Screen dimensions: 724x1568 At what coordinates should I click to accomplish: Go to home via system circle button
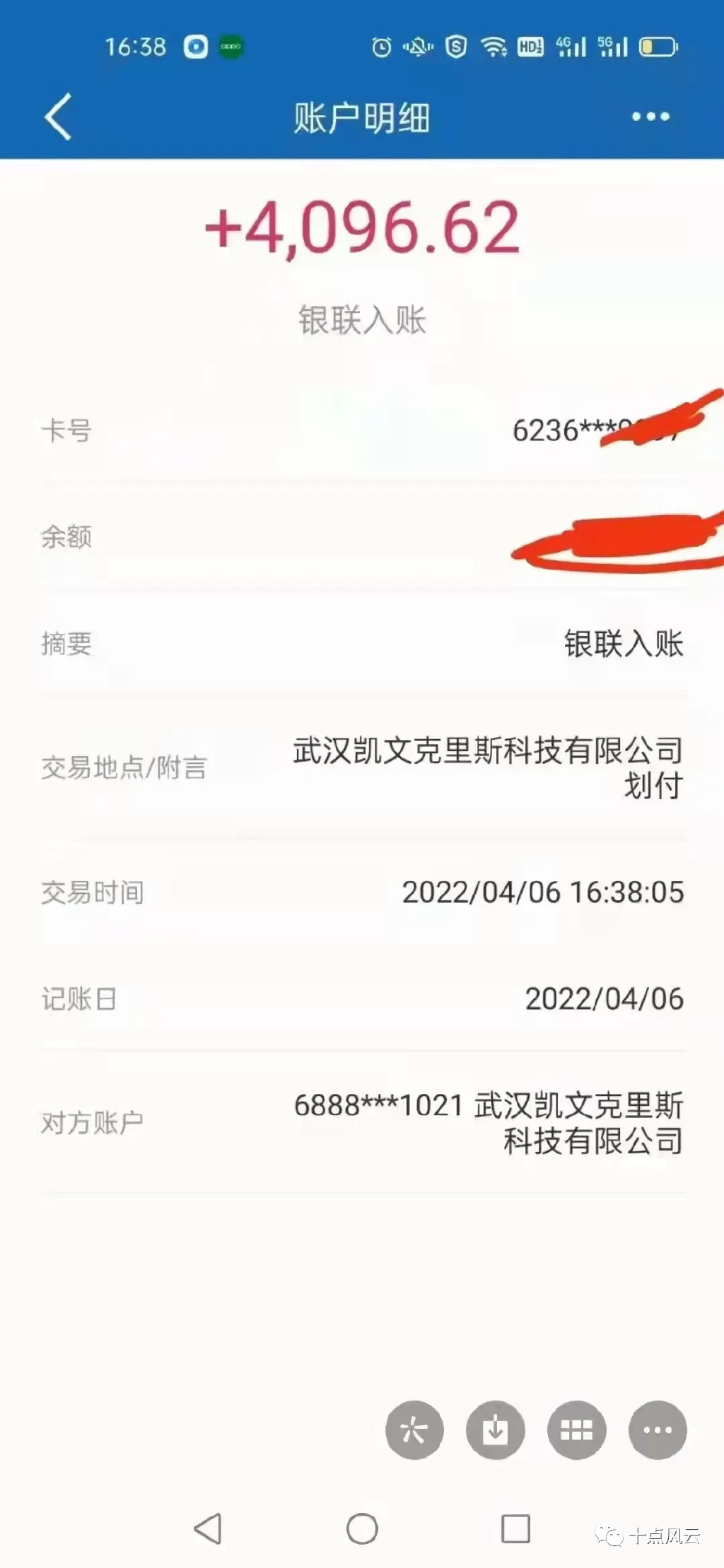(362, 1529)
